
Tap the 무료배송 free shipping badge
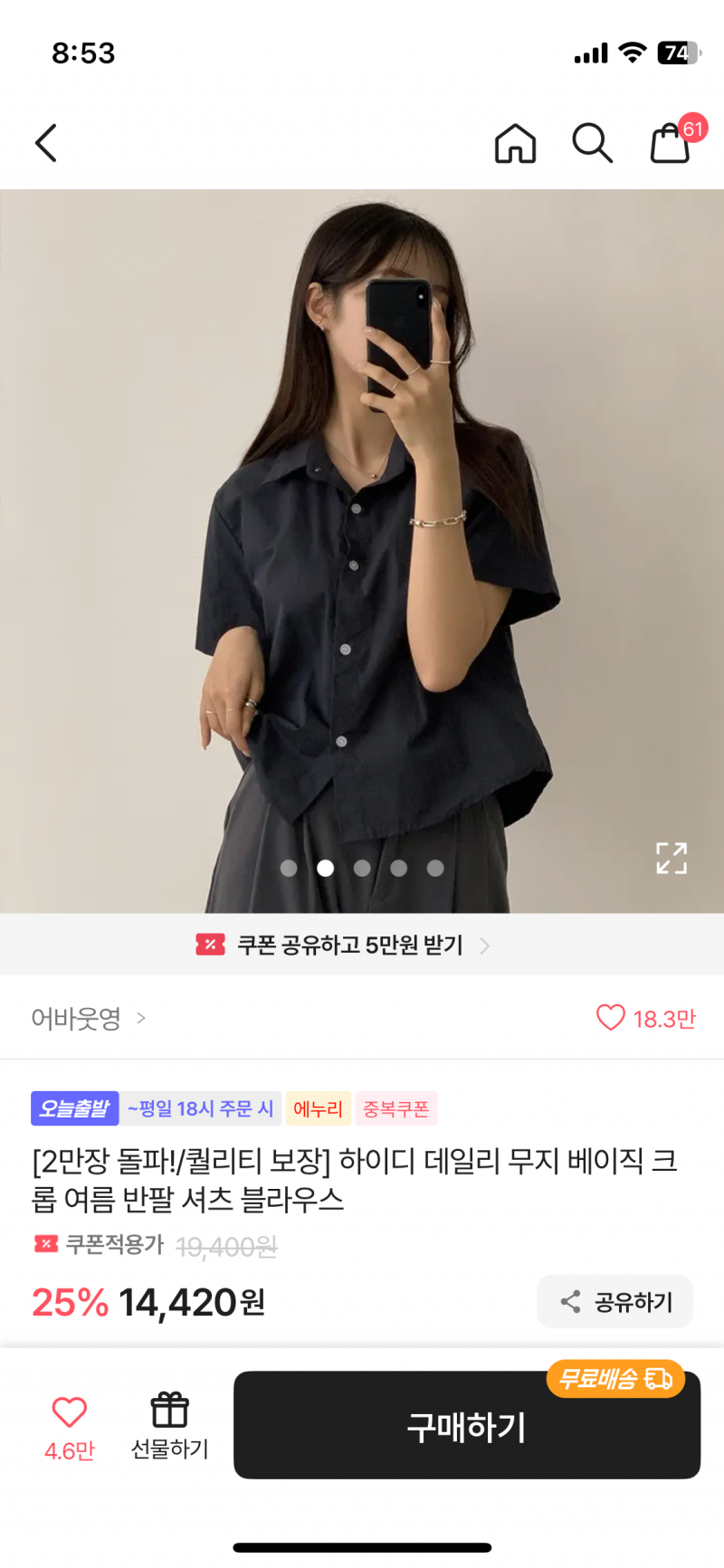pos(615,1379)
